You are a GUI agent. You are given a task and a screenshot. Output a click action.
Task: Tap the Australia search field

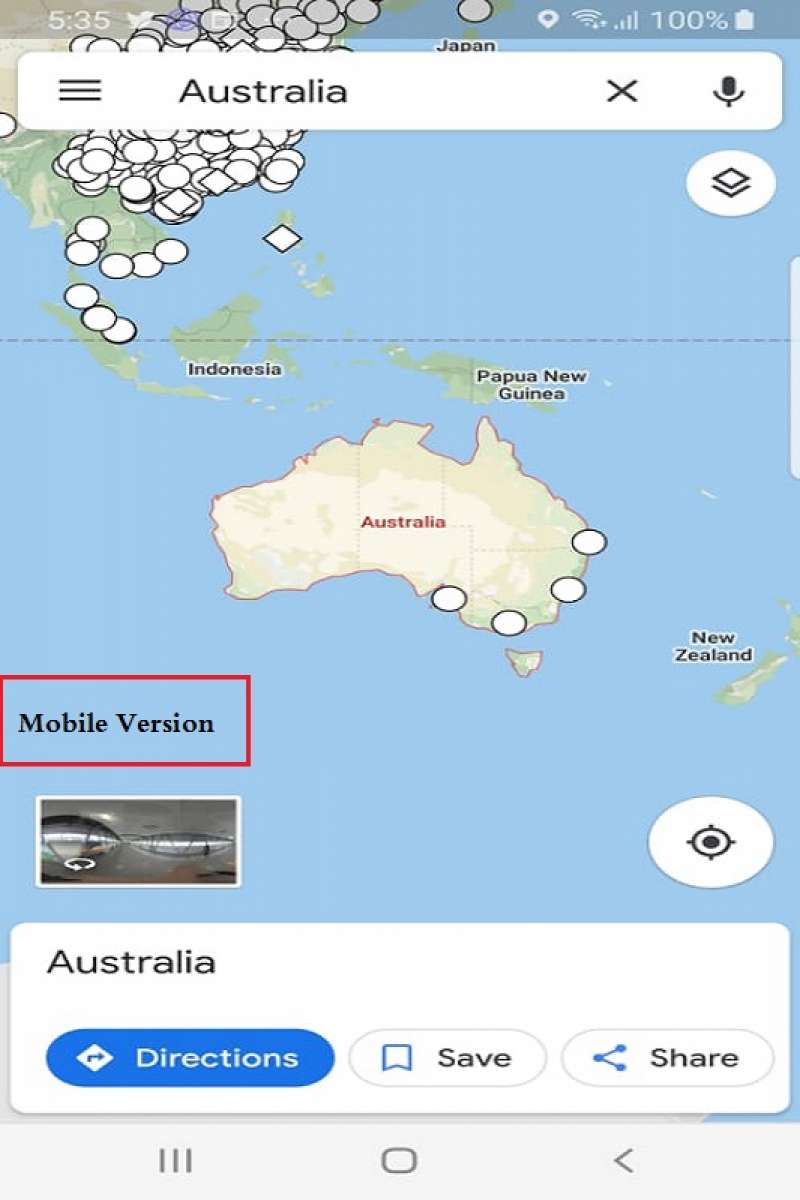pyautogui.click(x=330, y=91)
